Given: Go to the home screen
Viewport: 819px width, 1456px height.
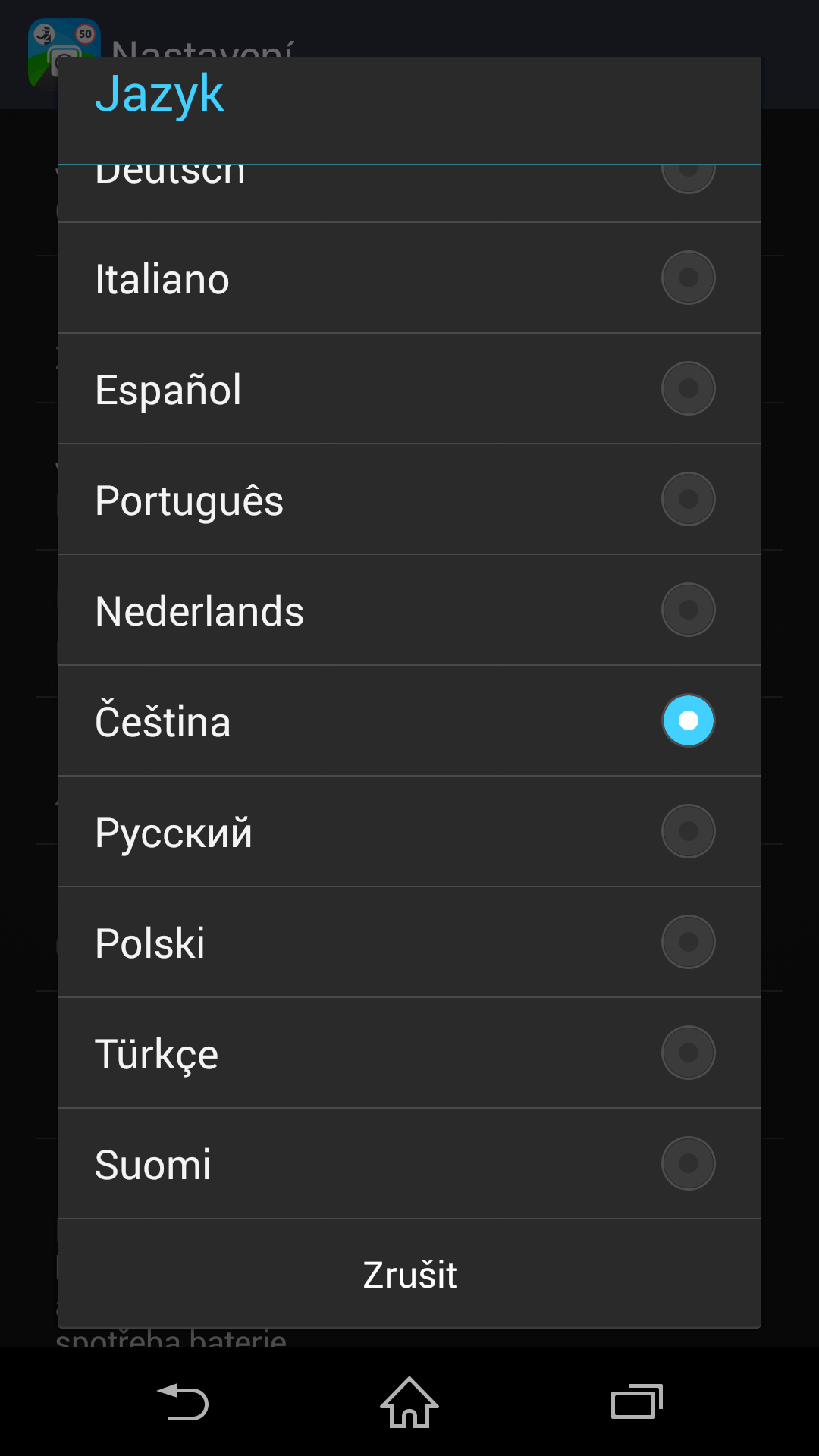Looking at the screenshot, I should point(409,1402).
